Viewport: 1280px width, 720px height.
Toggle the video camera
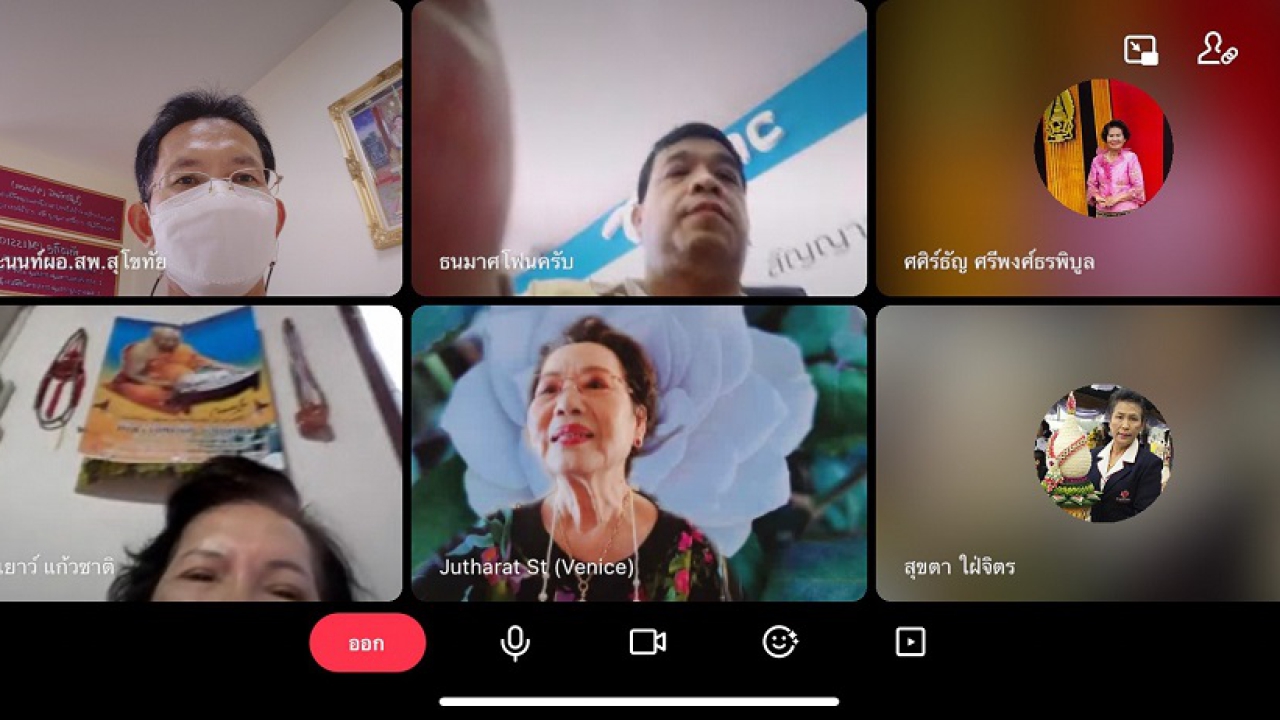tap(647, 642)
